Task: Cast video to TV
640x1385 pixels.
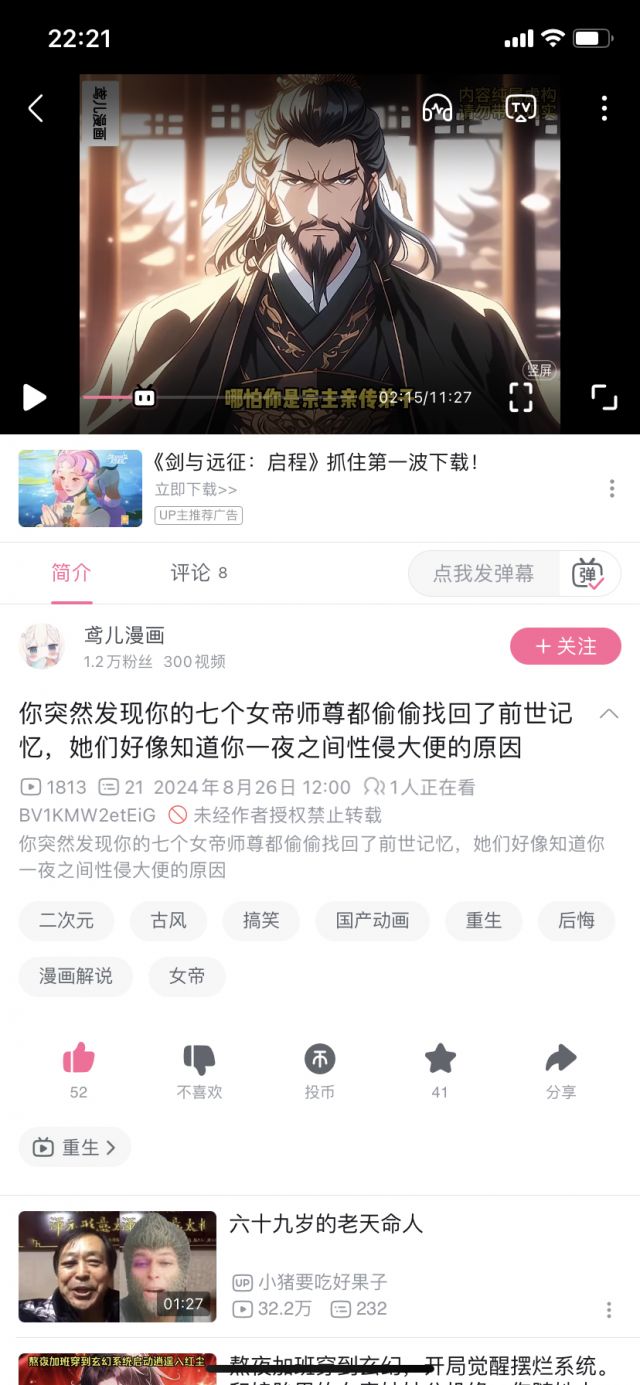Action: click(x=521, y=108)
